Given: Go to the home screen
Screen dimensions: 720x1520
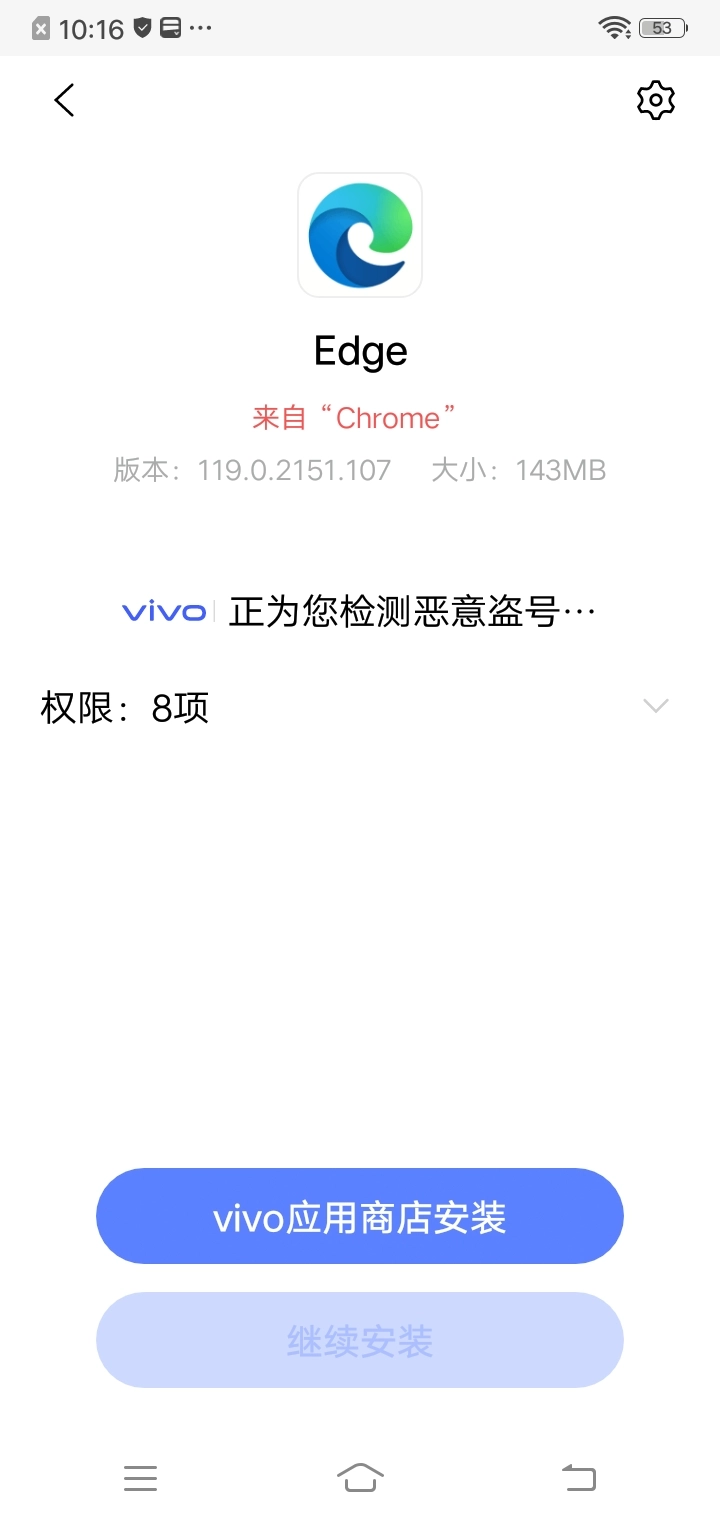Looking at the screenshot, I should coord(360,1478).
